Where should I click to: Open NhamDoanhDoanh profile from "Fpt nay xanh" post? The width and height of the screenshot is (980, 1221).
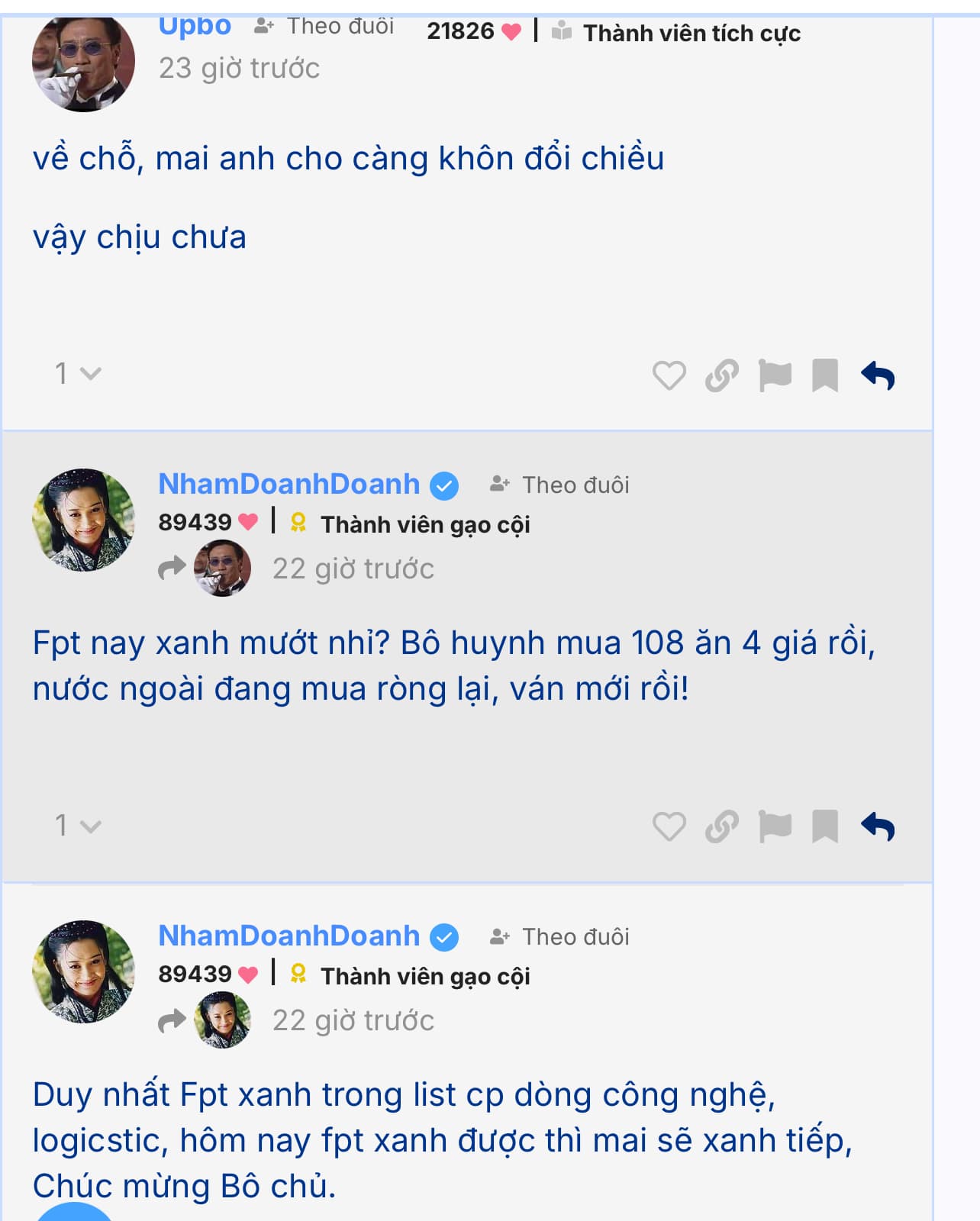point(289,485)
